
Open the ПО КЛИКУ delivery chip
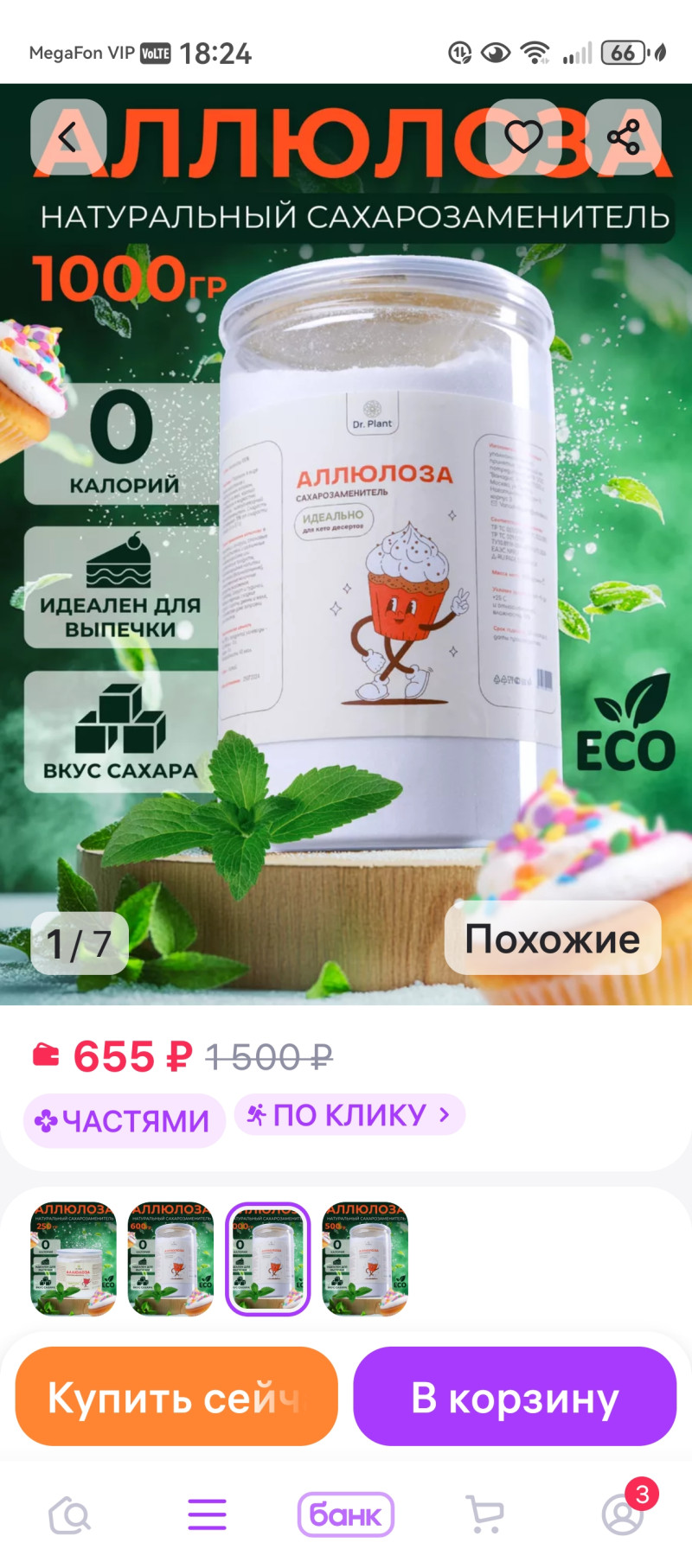pos(349,1115)
